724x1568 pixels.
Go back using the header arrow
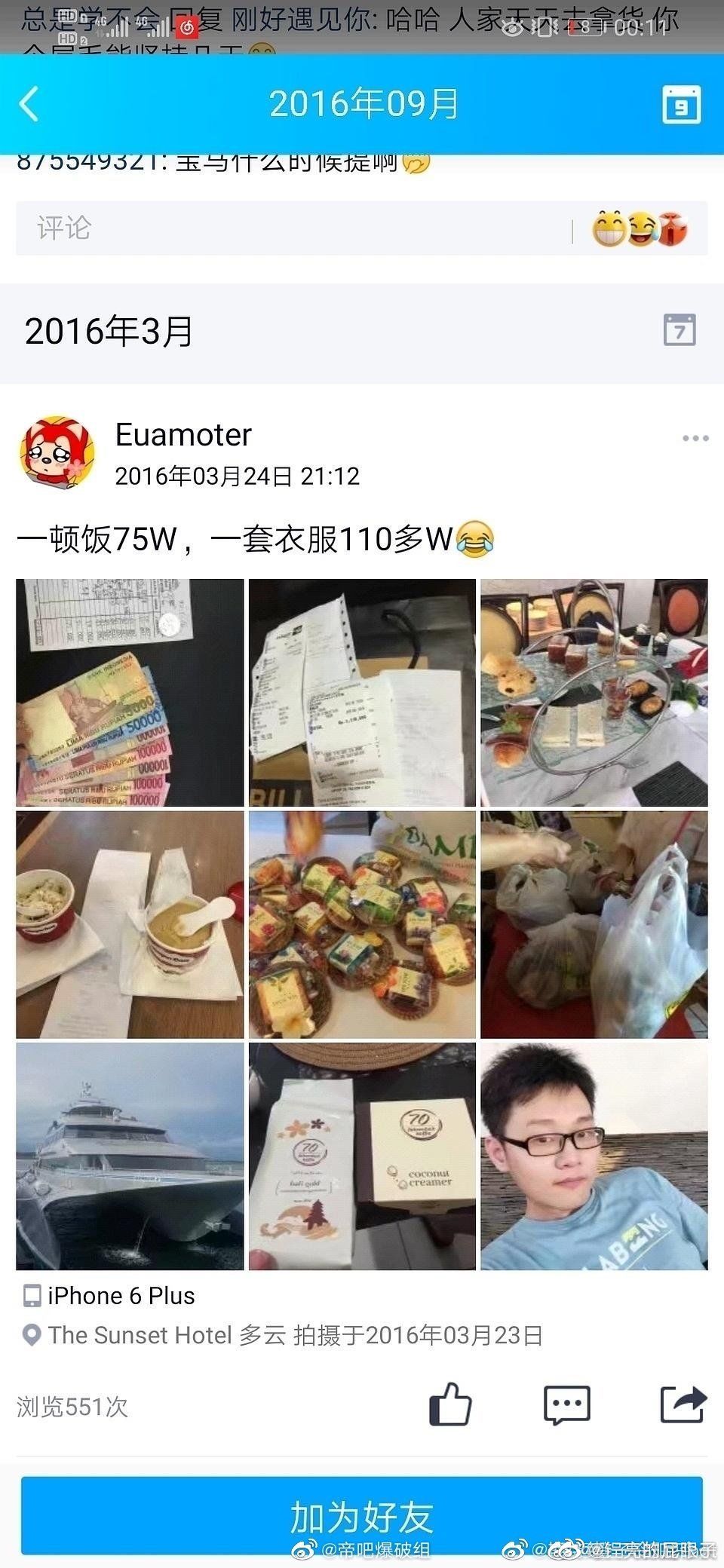tap(29, 104)
